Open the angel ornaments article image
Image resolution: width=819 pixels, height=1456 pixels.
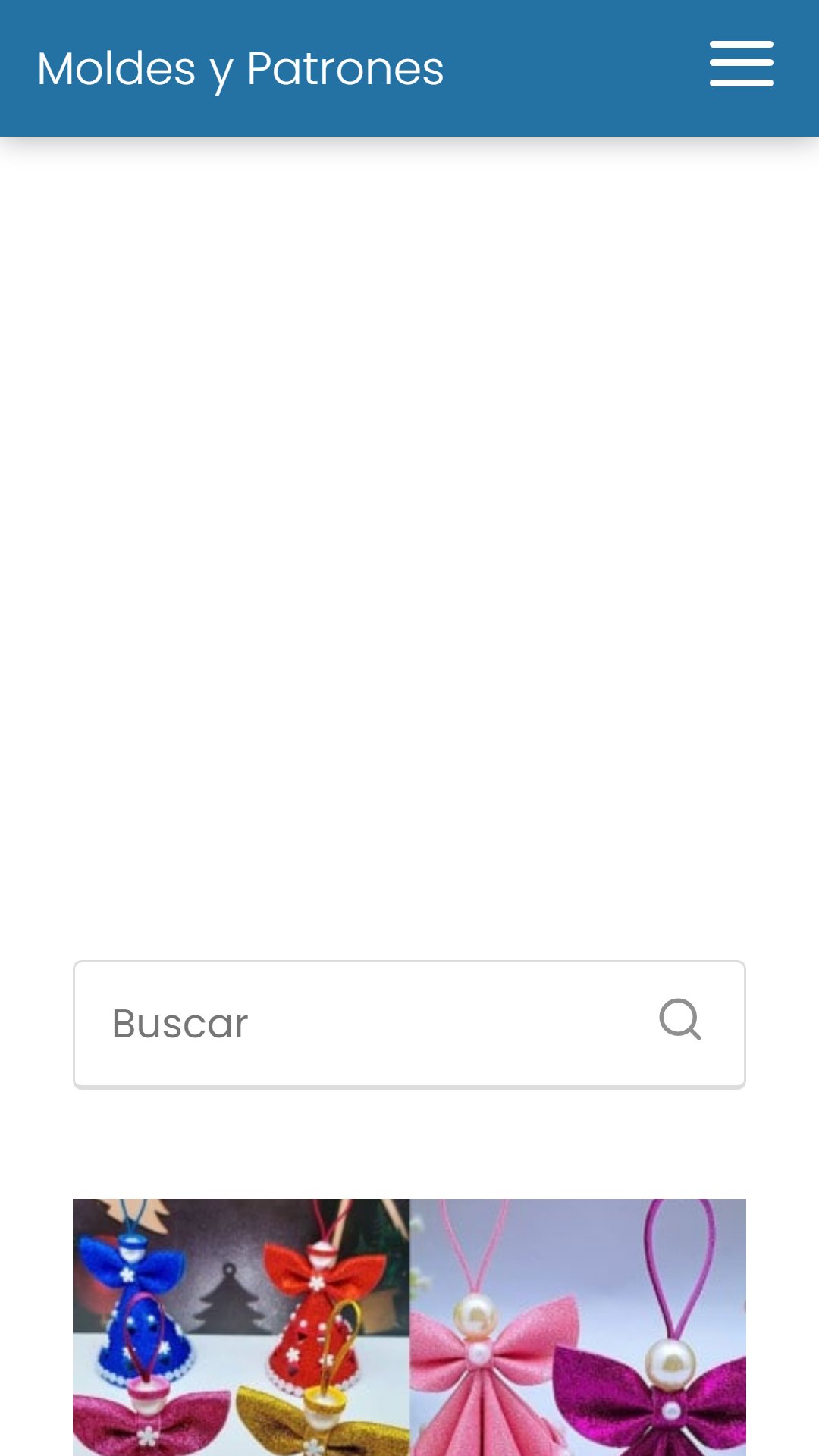tap(409, 1327)
